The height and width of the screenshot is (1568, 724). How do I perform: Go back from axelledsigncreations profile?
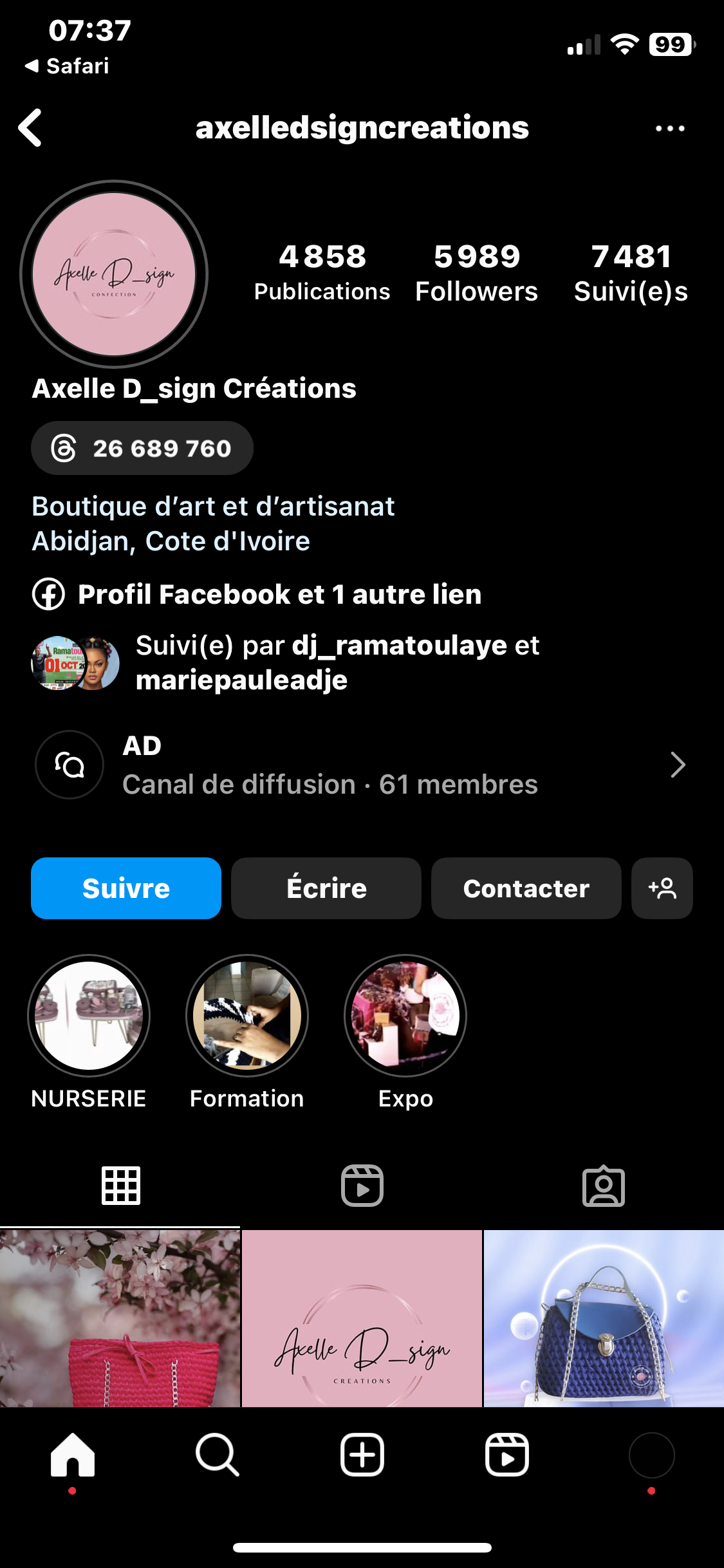(30, 127)
